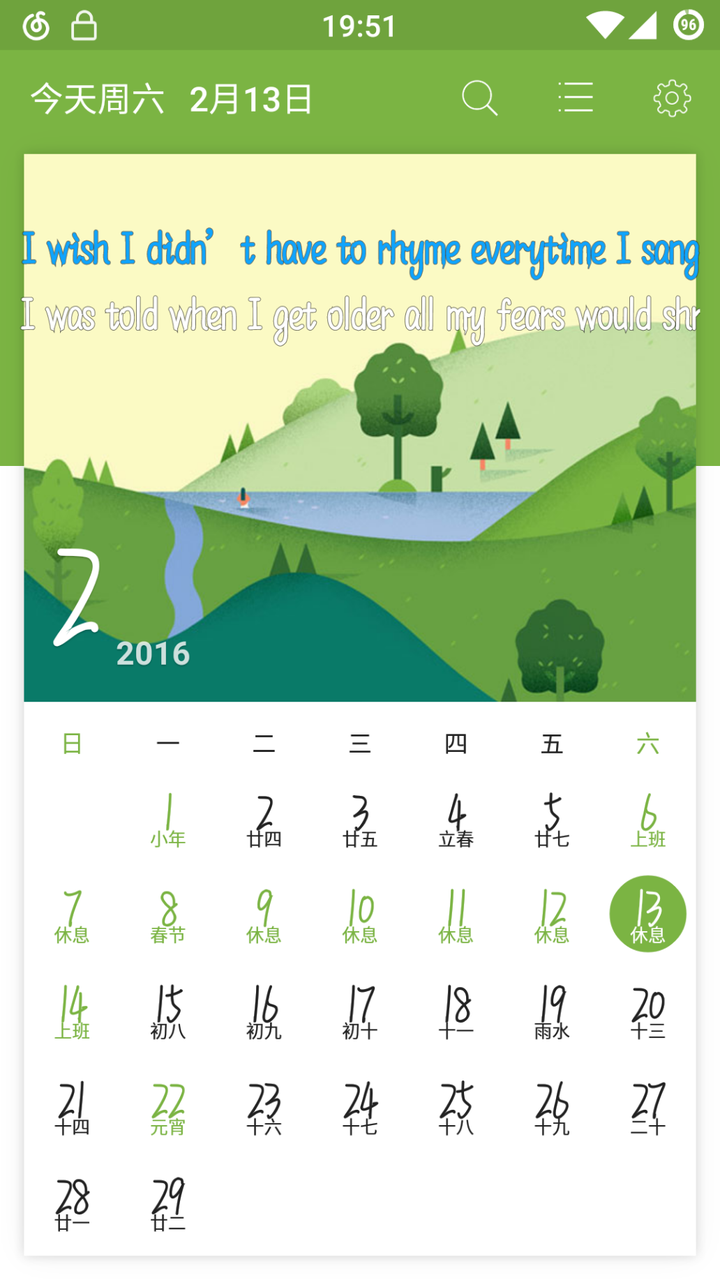Open settings gear icon
The height and width of the screenshot is (1280, 720).
pos(672,98)
